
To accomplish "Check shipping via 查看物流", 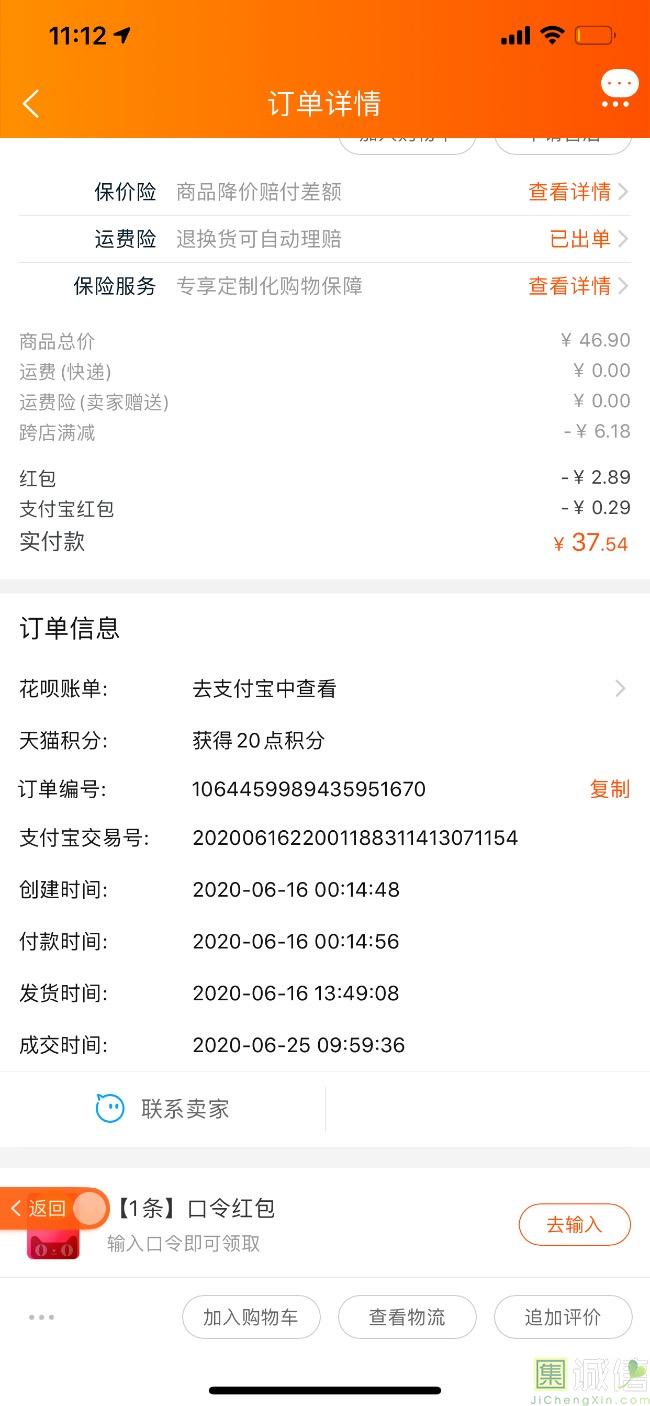I will pos(407,1317).
